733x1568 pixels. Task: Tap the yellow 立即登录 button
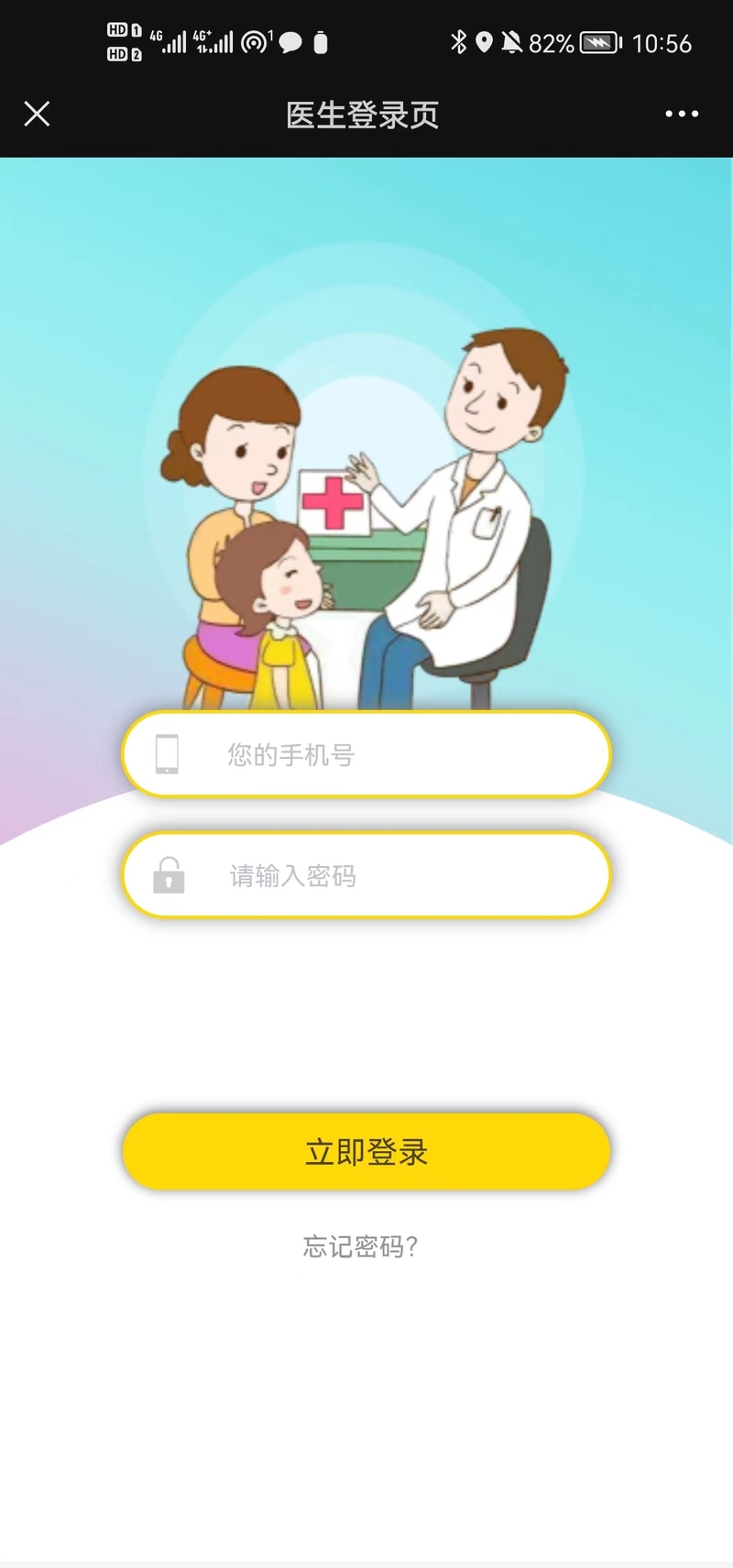(x=366, y=1152)
